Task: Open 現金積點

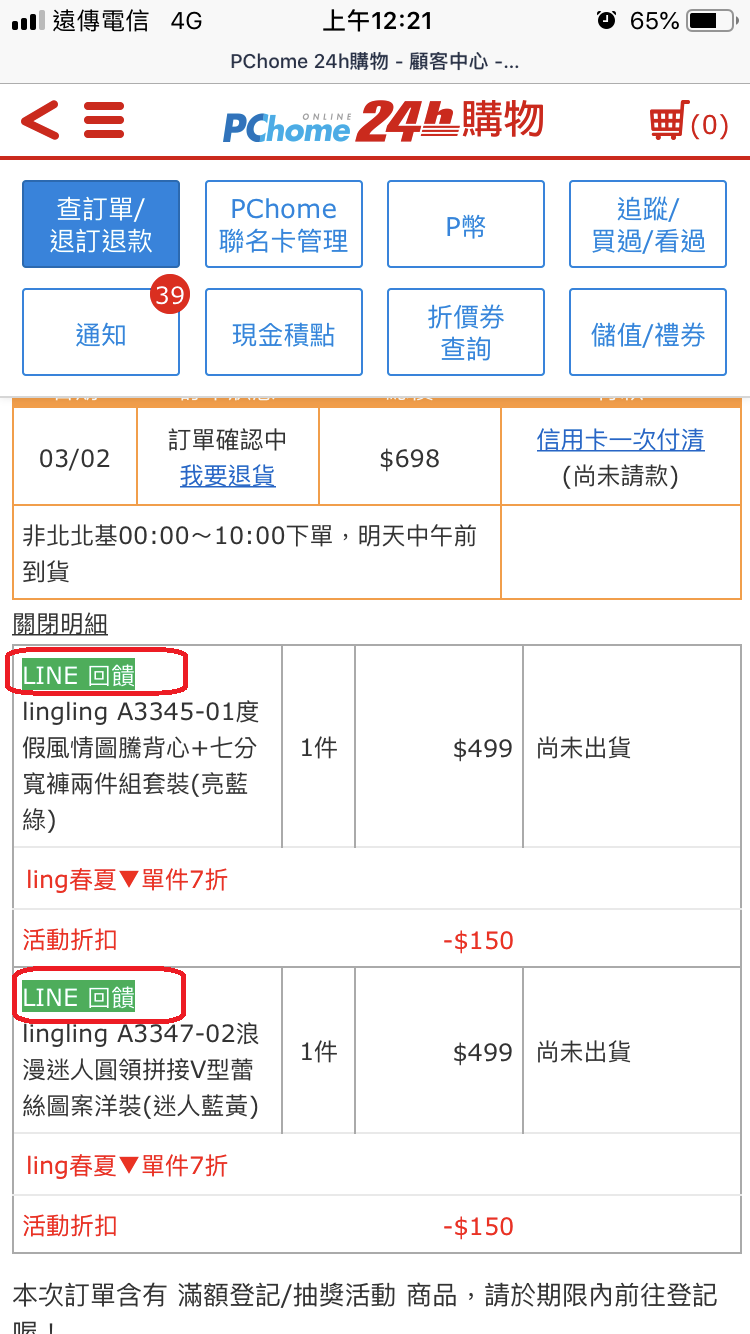Action: pos(283,332)
